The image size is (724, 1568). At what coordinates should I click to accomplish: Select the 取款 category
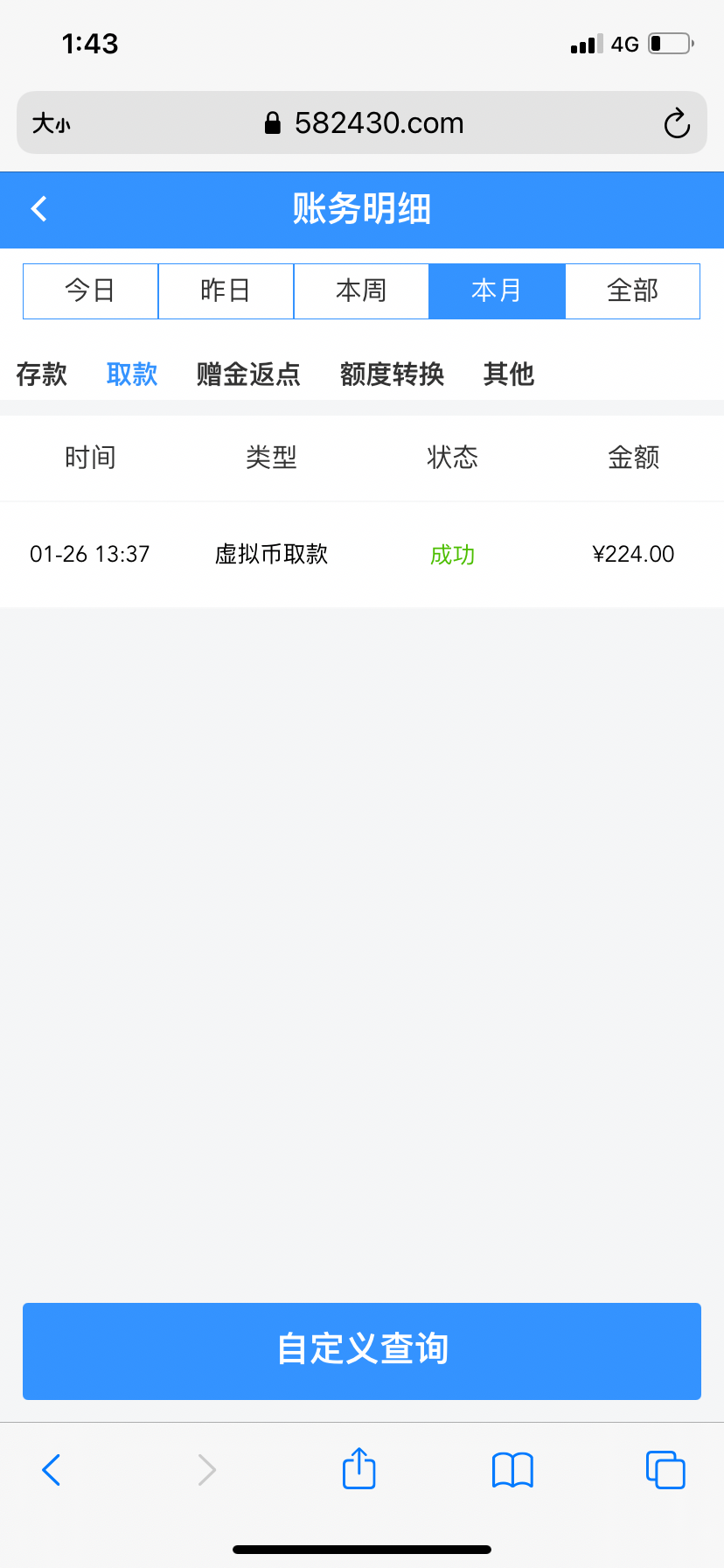pyautogui.click(x=132, y=374)
